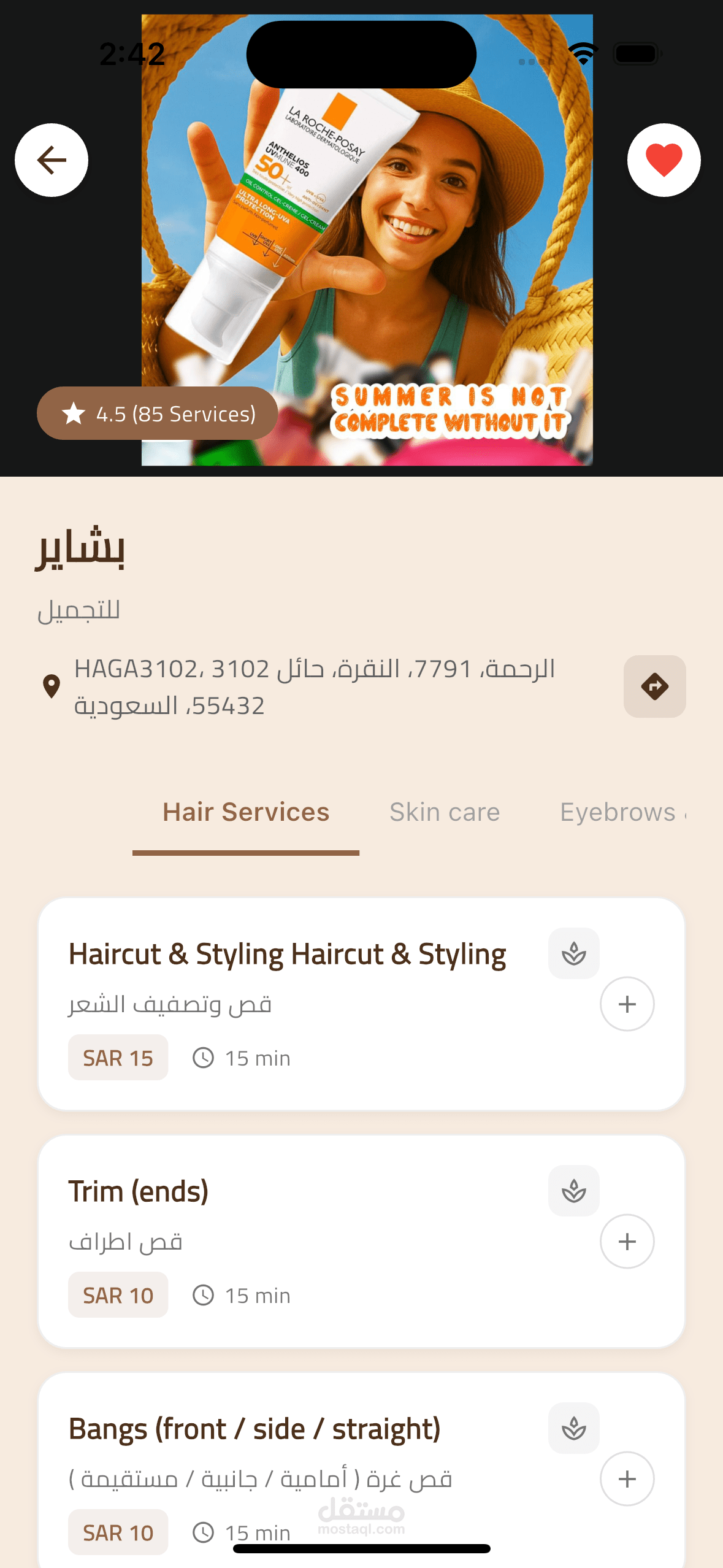The height and width of the screenshot is (1568, 723).
Task: Toggle the heart favorite button
Action: click(664, 160)
